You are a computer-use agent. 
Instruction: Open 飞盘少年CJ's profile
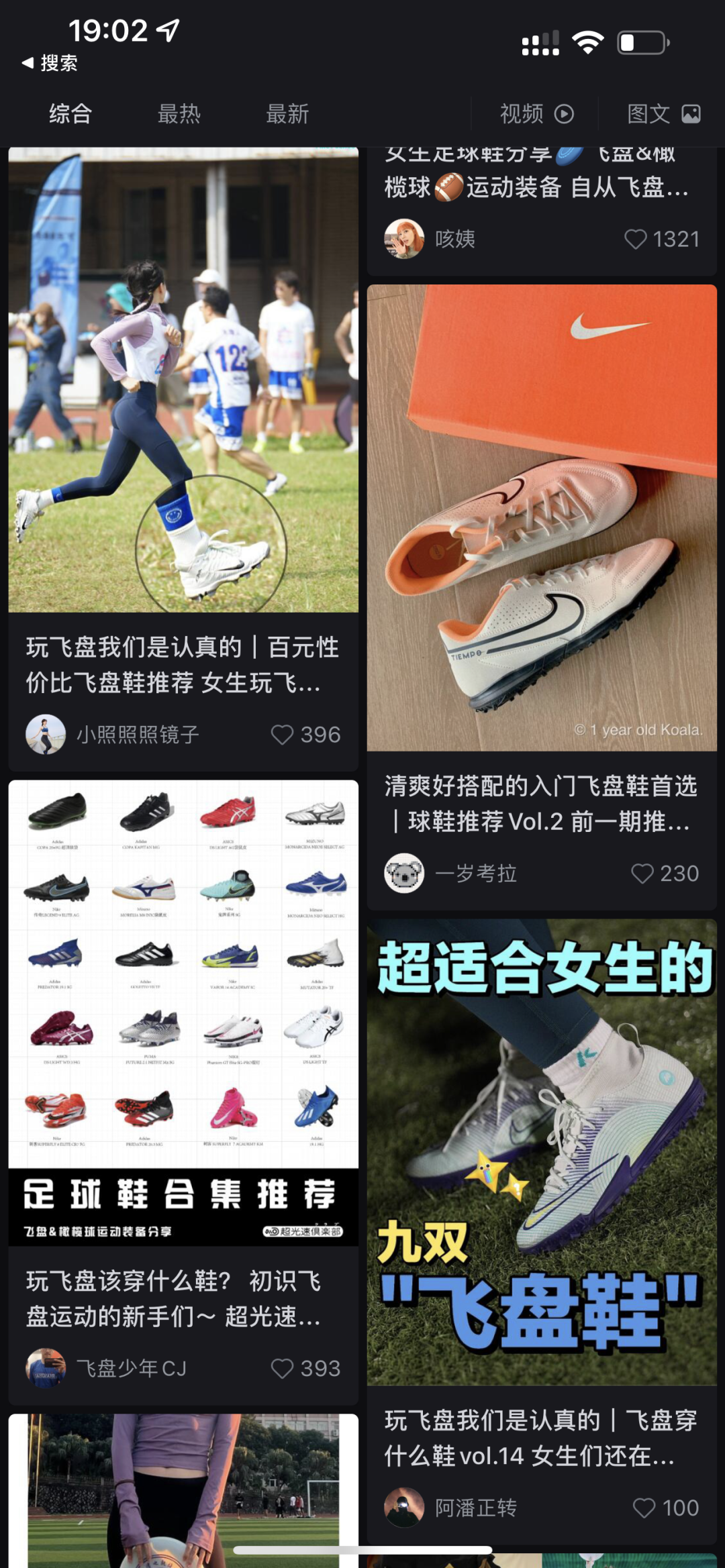coord(46,1368)
